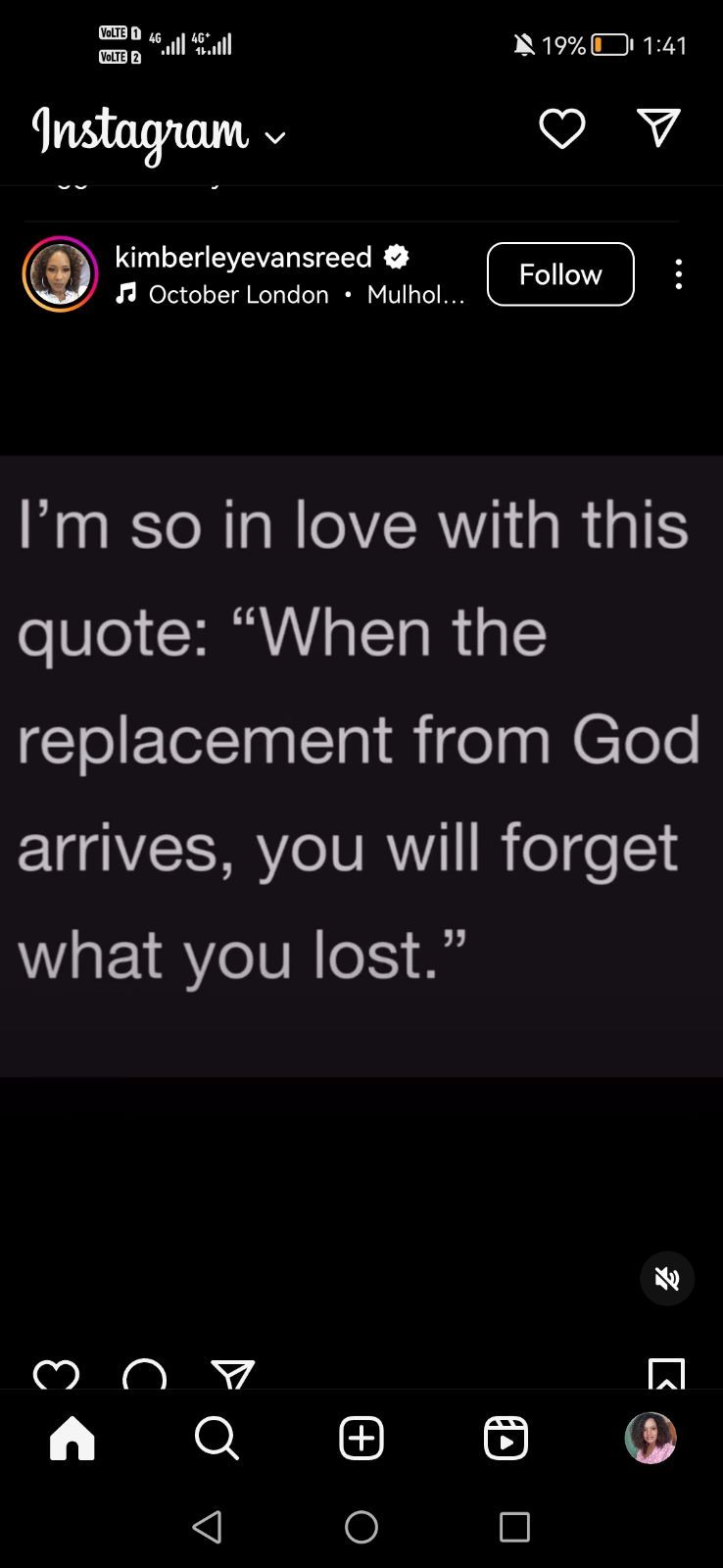Open the October London audio link
This screenshot has height=1568, width=723.
[x=238, y=294]
